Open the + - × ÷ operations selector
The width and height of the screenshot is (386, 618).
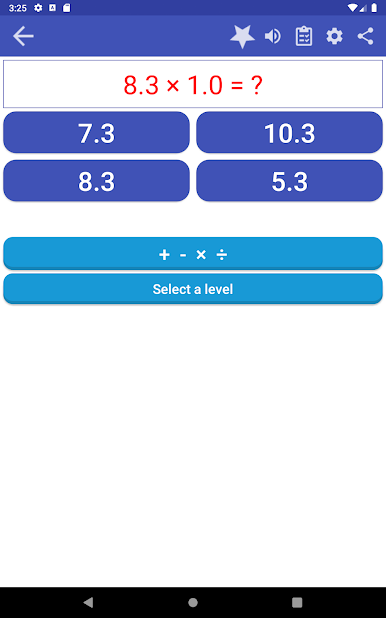click(x=193, y=254)
